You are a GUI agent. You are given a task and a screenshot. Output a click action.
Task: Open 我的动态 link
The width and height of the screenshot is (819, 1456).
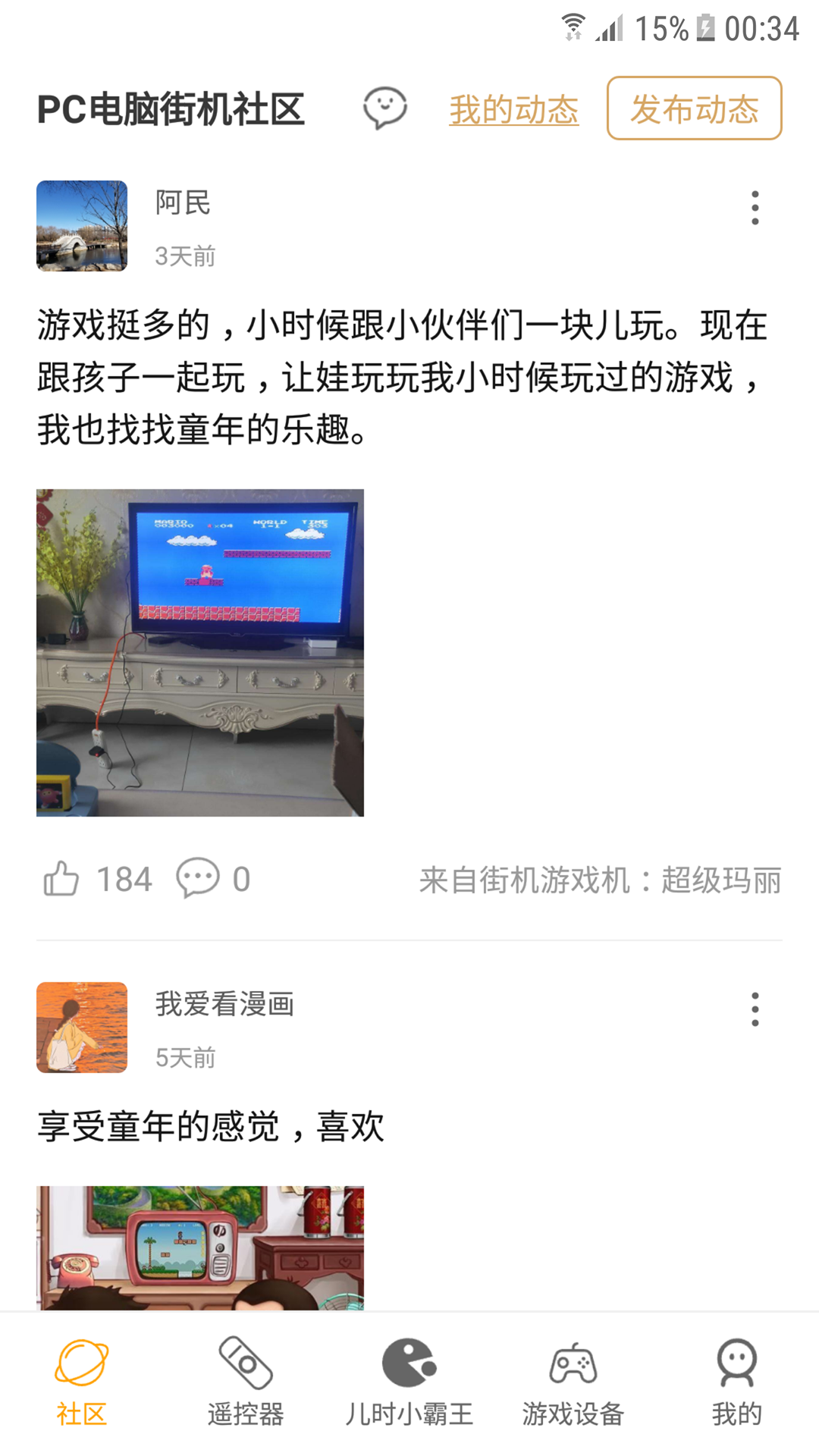click(x=514, y=110)
